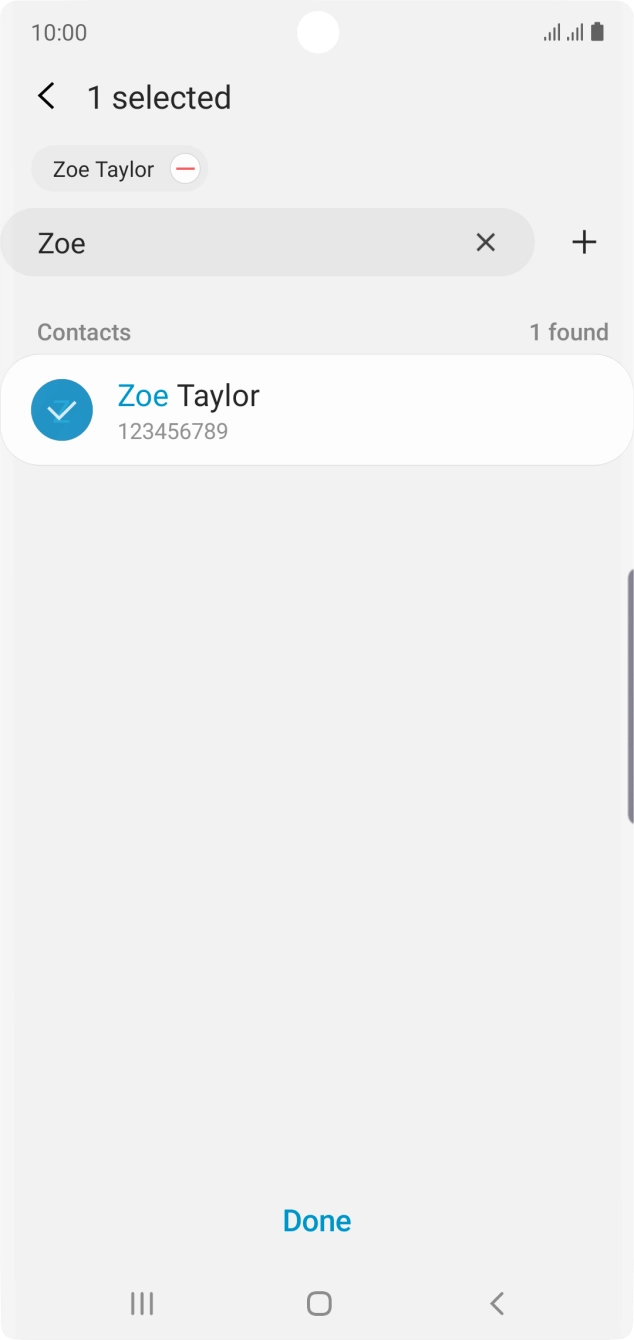Clear the search text with the X
634x1340 pixels.
[x=485, y=242]
